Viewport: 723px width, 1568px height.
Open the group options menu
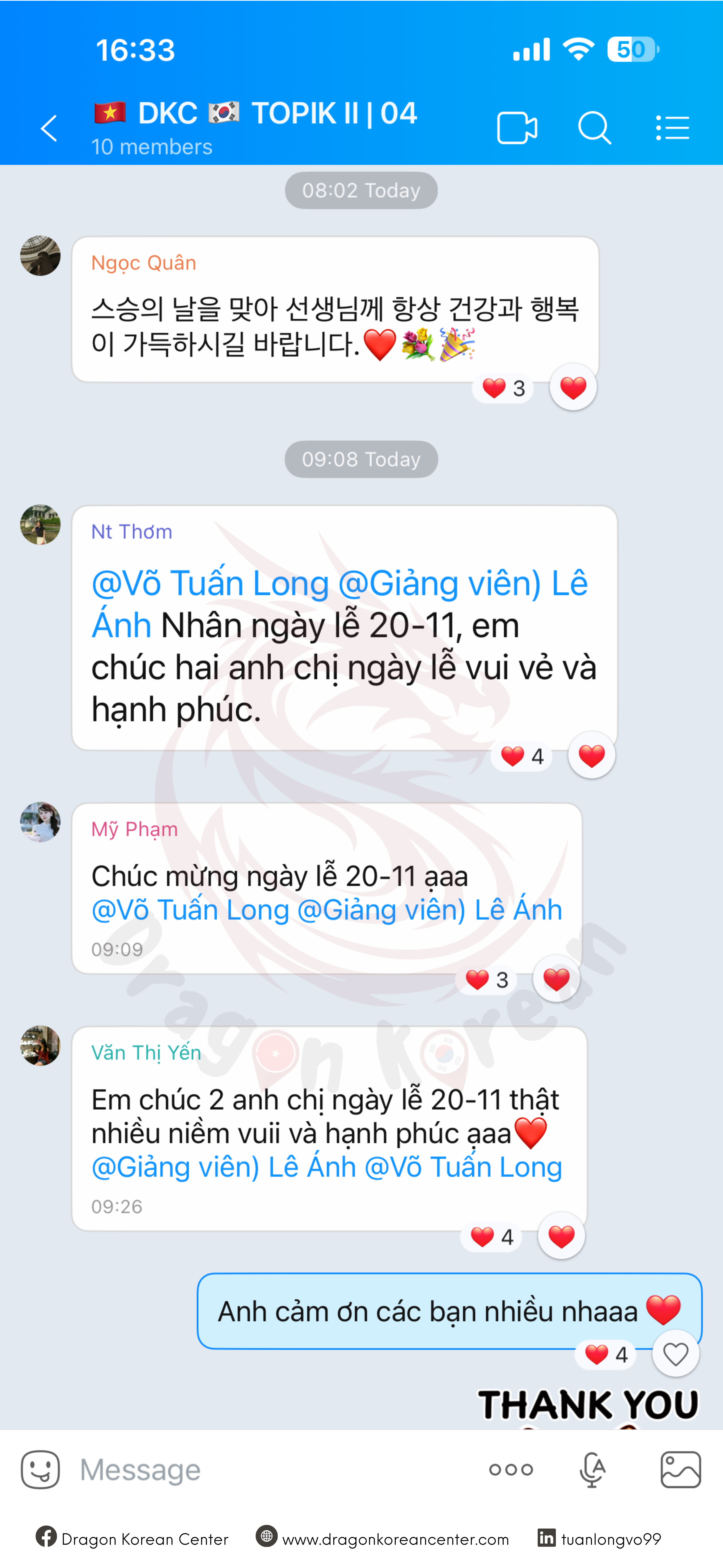[673, 128]
